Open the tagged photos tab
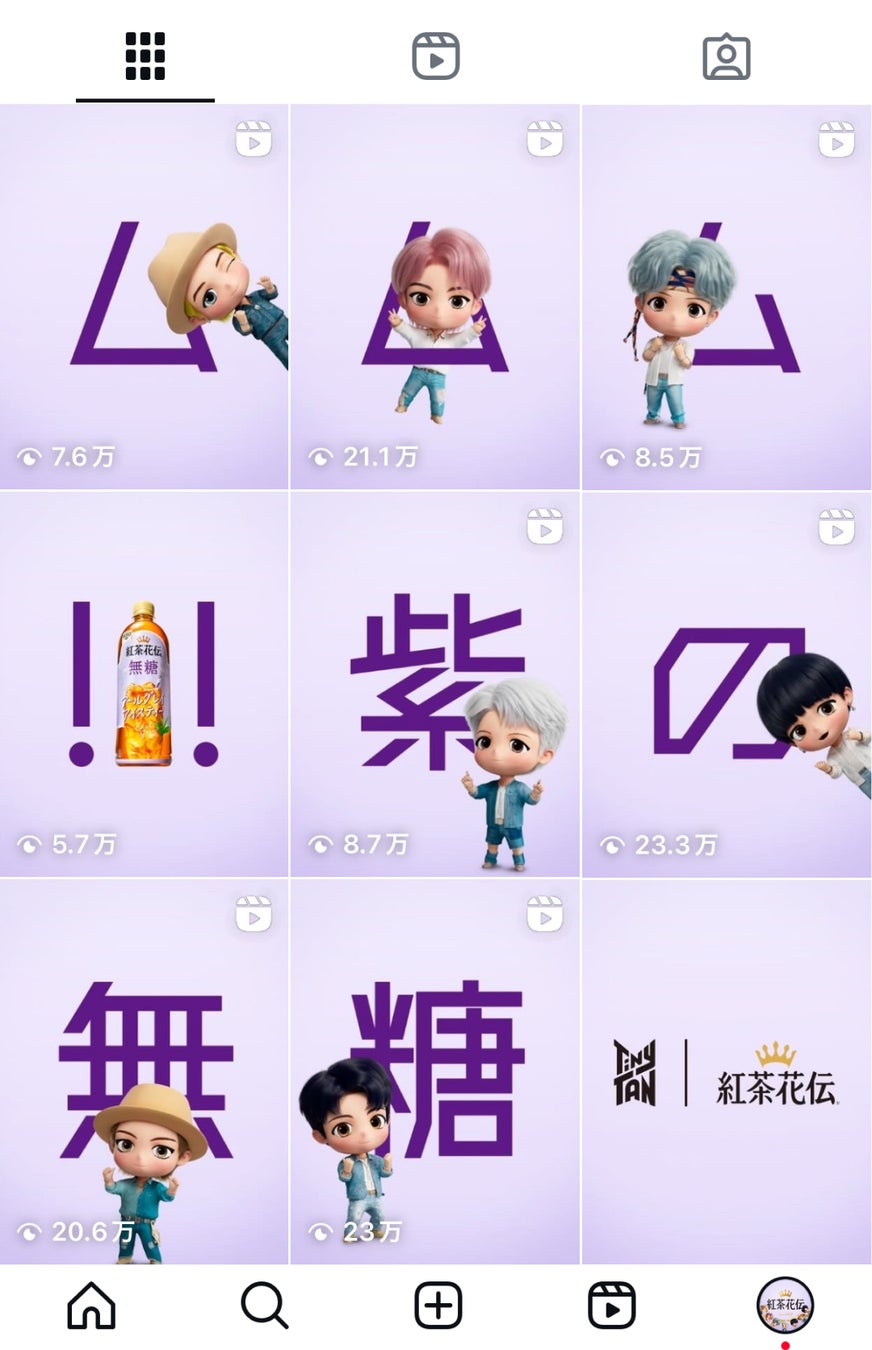The height and width of the screenshot is (1350, 872). pos(726,57)
